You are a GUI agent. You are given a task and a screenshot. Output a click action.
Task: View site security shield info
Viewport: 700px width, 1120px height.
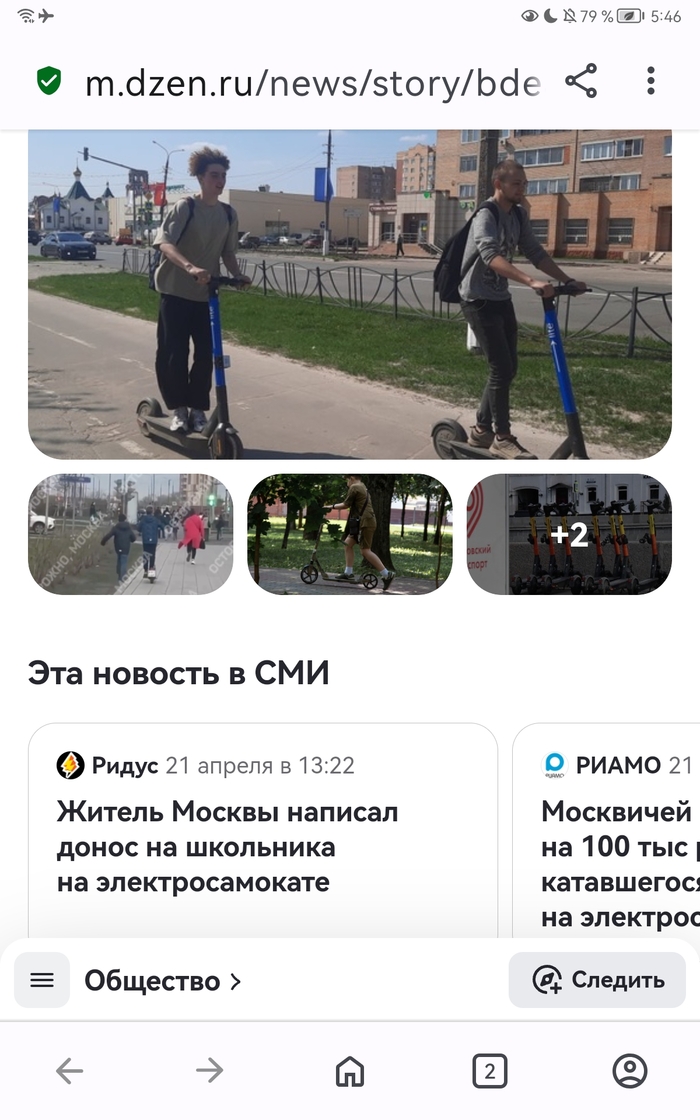[x=49, y=81]
